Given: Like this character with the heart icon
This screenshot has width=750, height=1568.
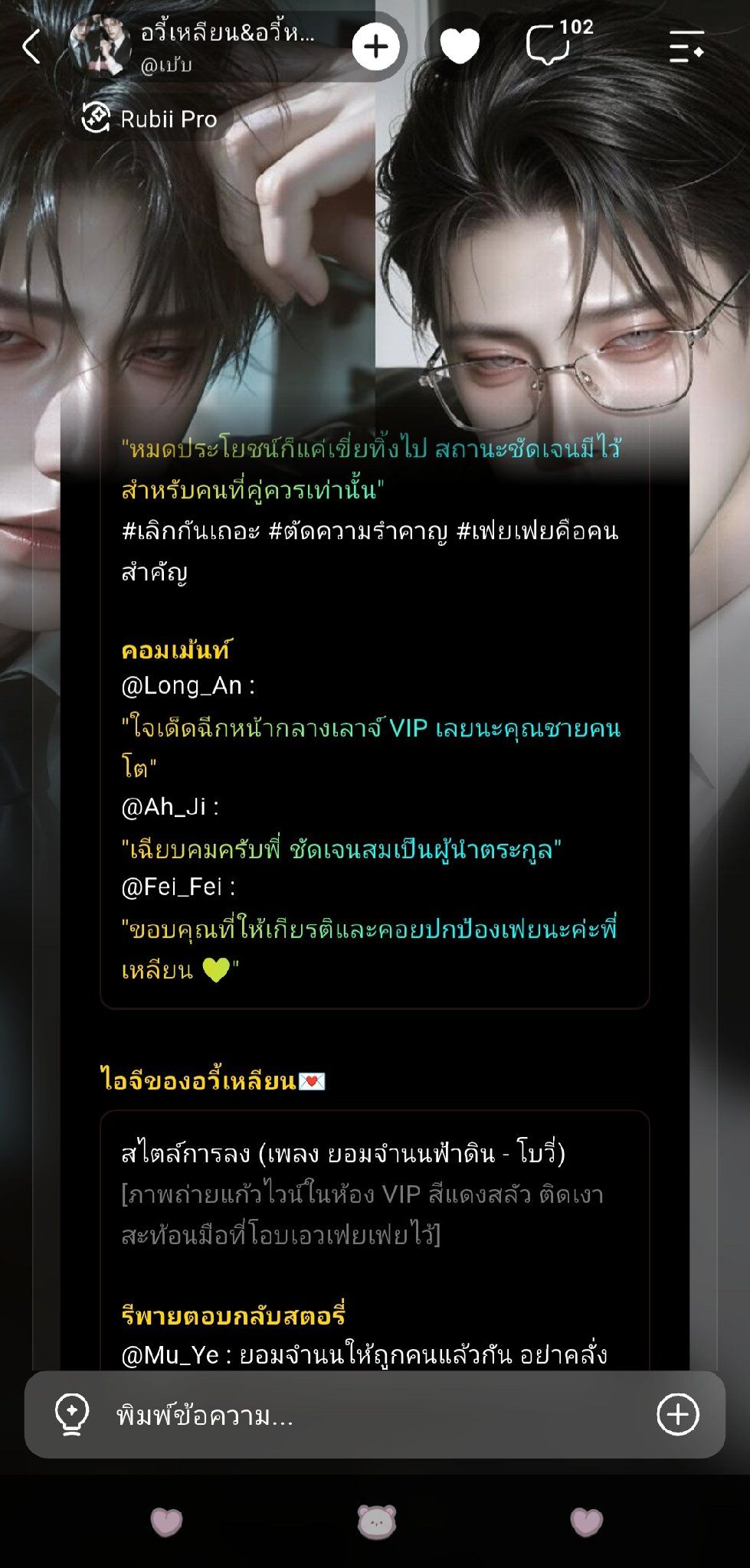Looking at the screenshot, I should click(x=460, y=46).
